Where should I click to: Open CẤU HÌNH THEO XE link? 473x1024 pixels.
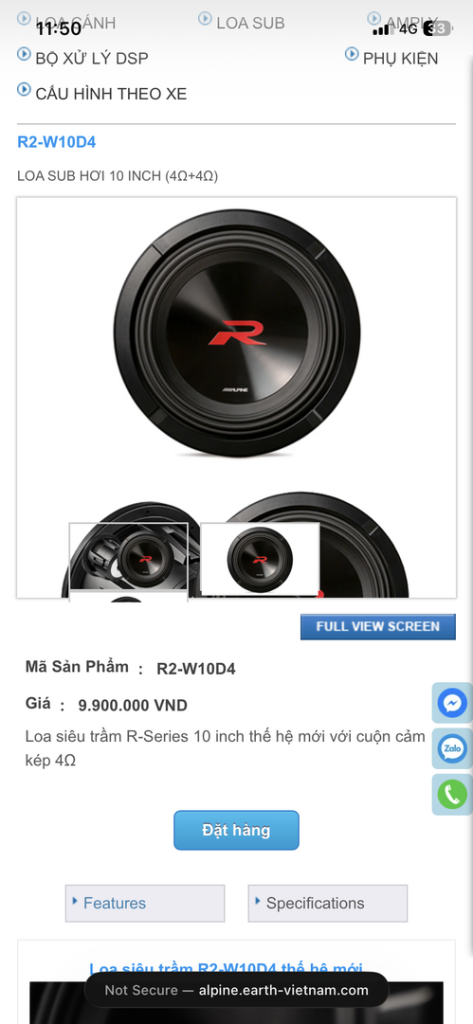click(110, 93)
